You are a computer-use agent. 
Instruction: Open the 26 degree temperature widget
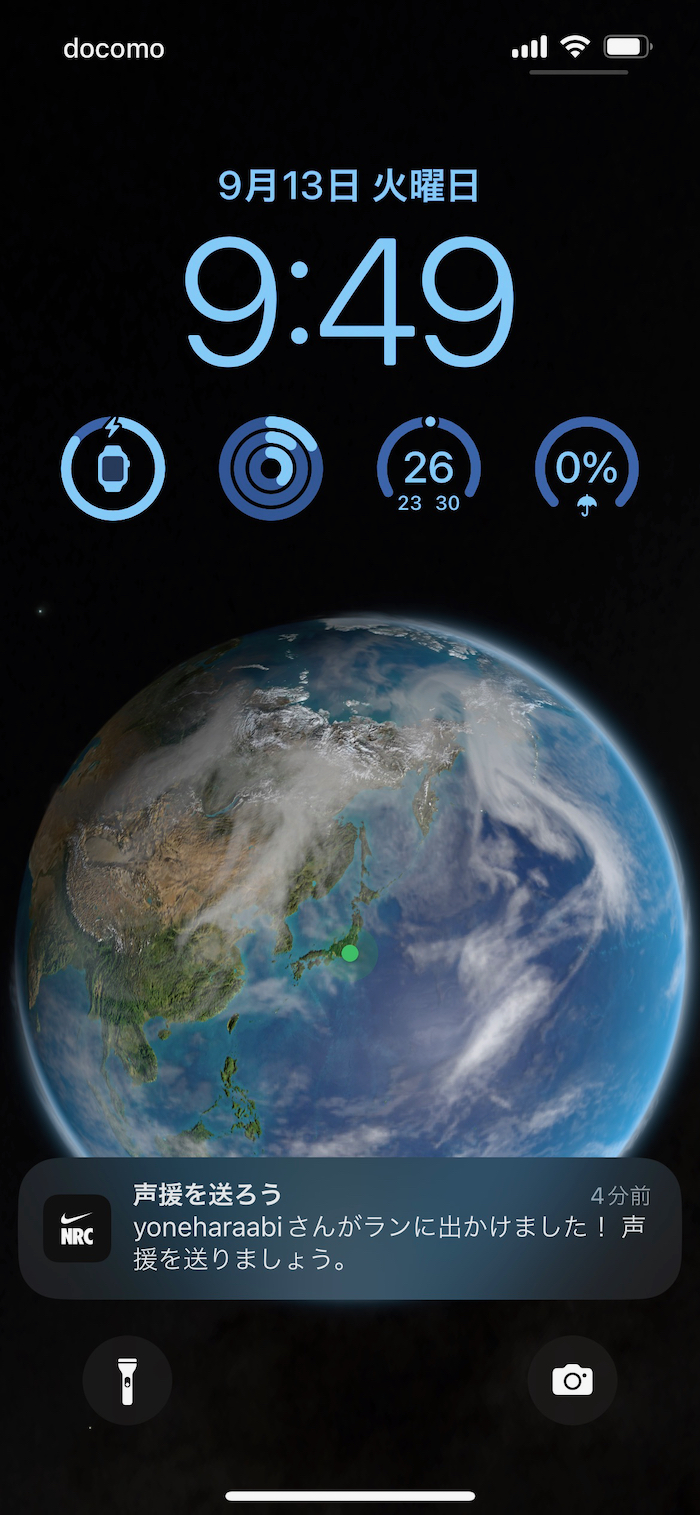429,468
